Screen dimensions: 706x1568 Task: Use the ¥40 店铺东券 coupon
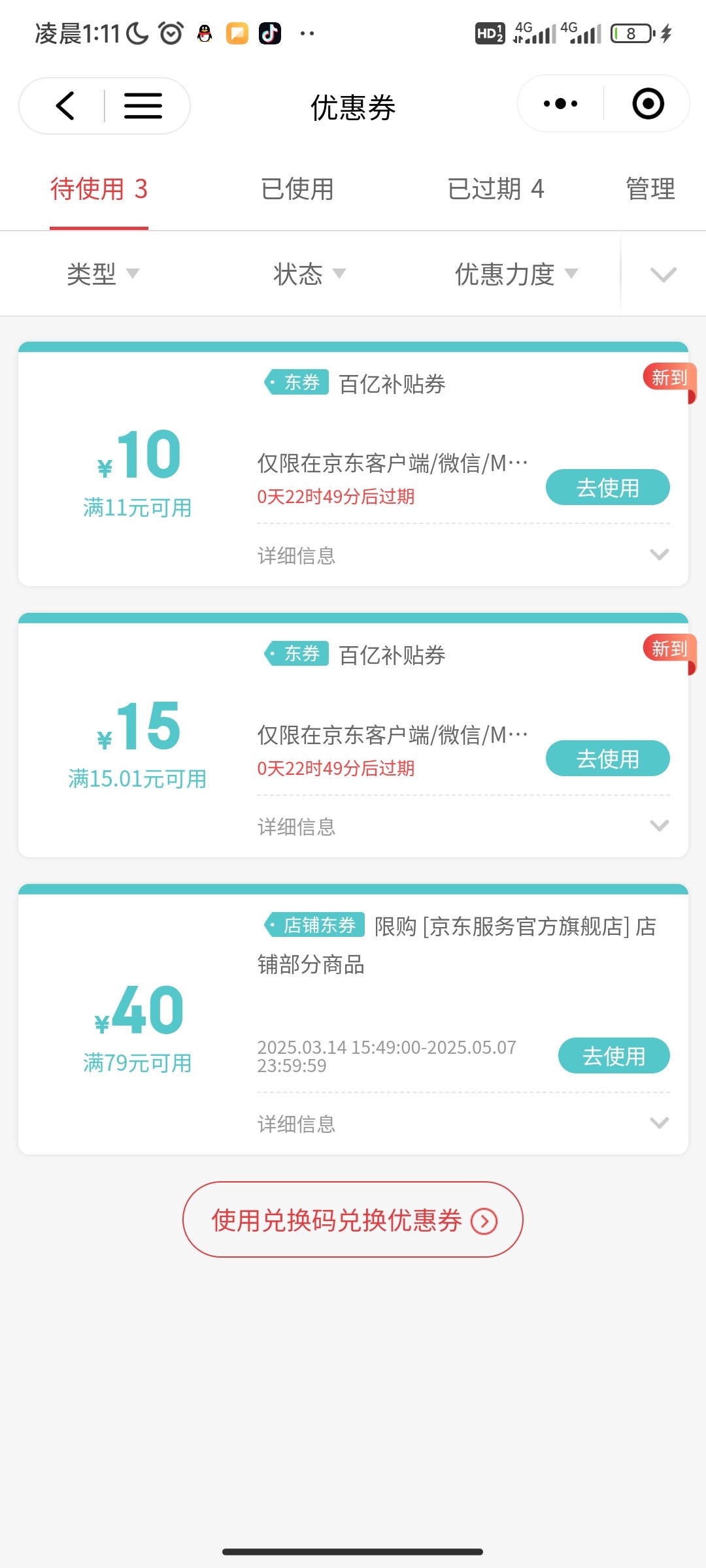tap(614, 1056)
